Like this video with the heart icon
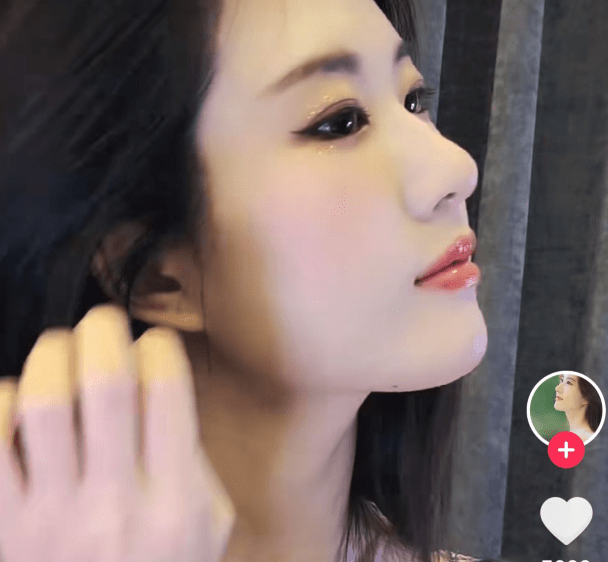 [x=566, y=519]
